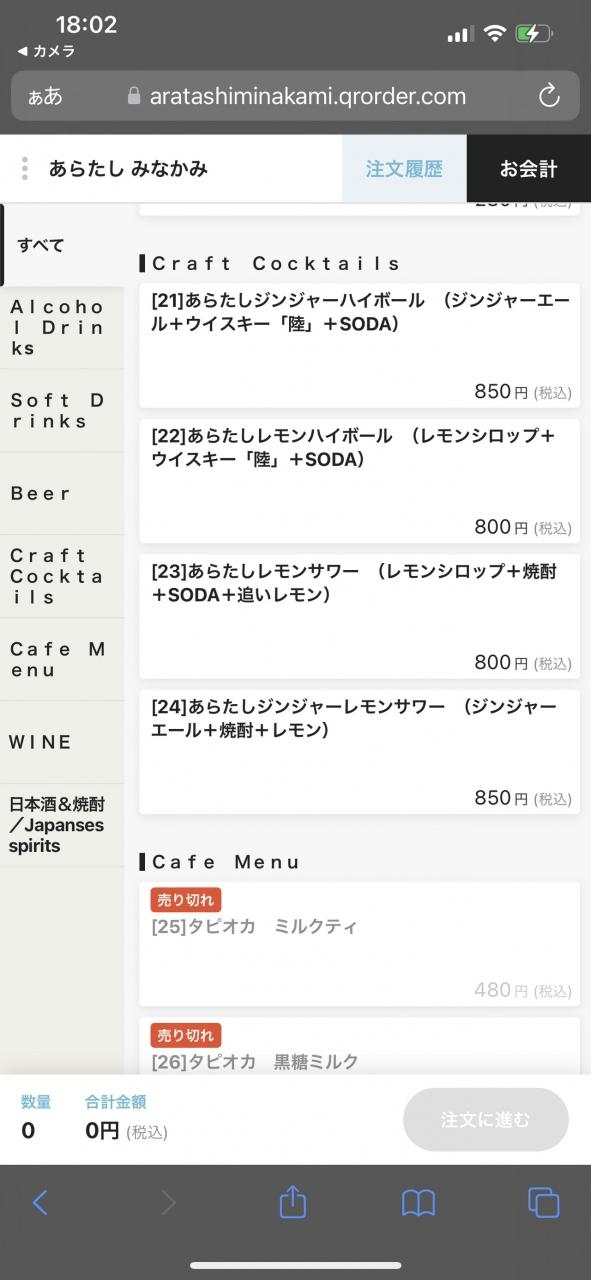Open the お会計 checkout tab
This screenshot has width=591, height=1280.
point(529,169)
